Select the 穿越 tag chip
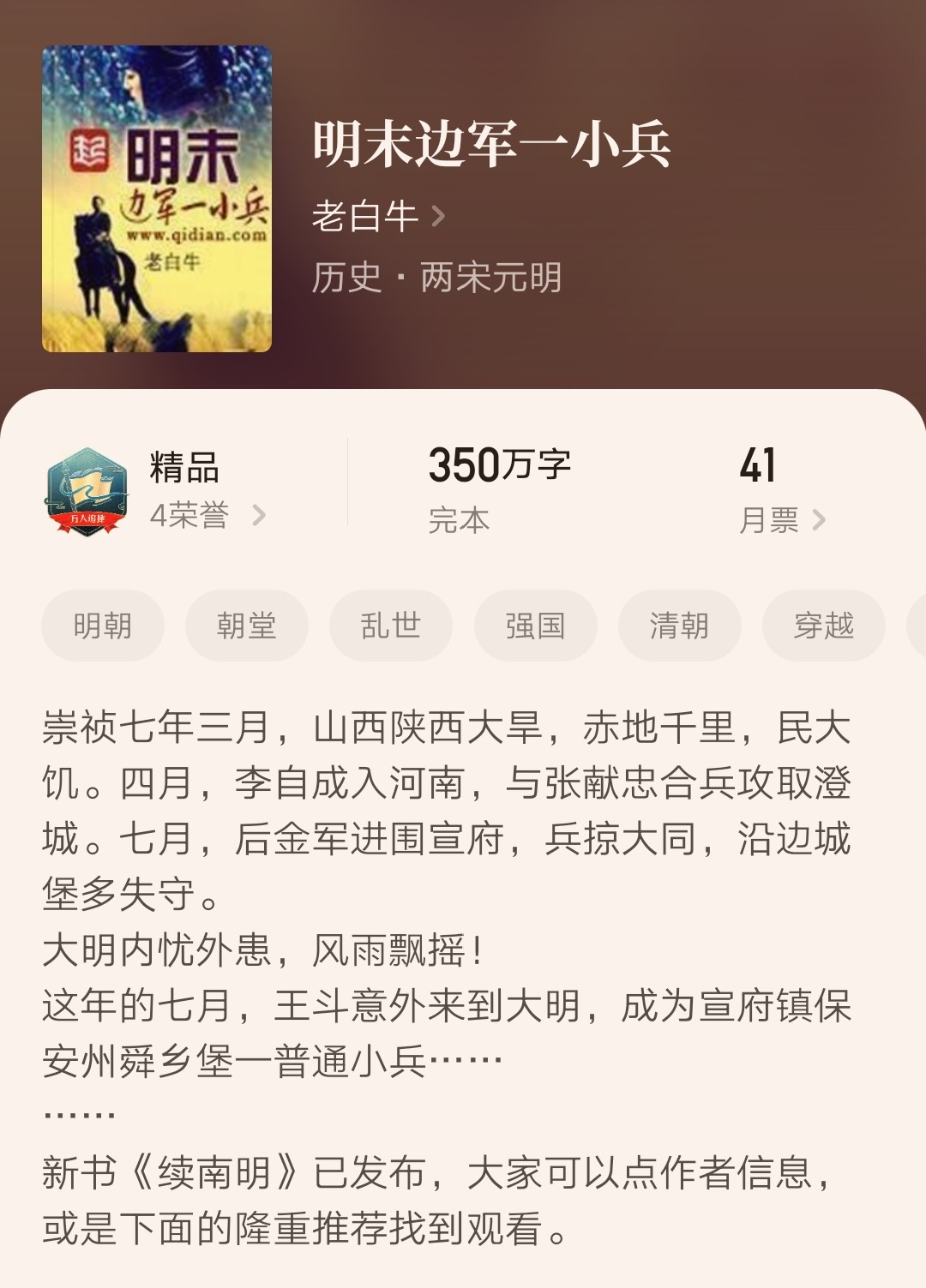This screenshot has width=926, height=1288. tap(823, 626)
